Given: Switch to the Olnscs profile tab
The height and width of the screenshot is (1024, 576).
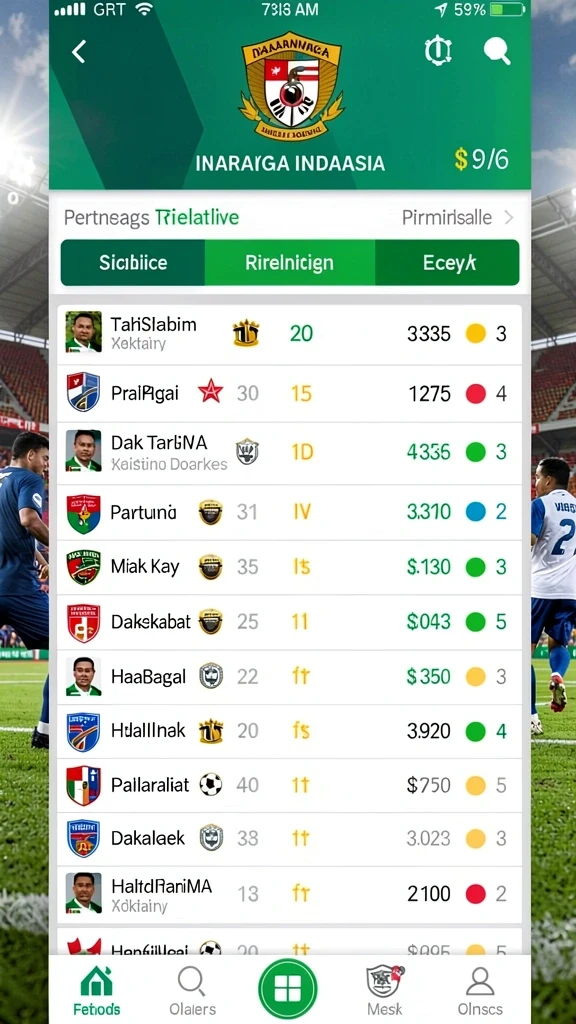Looking at the screenshot, I should tap(480, 991).
